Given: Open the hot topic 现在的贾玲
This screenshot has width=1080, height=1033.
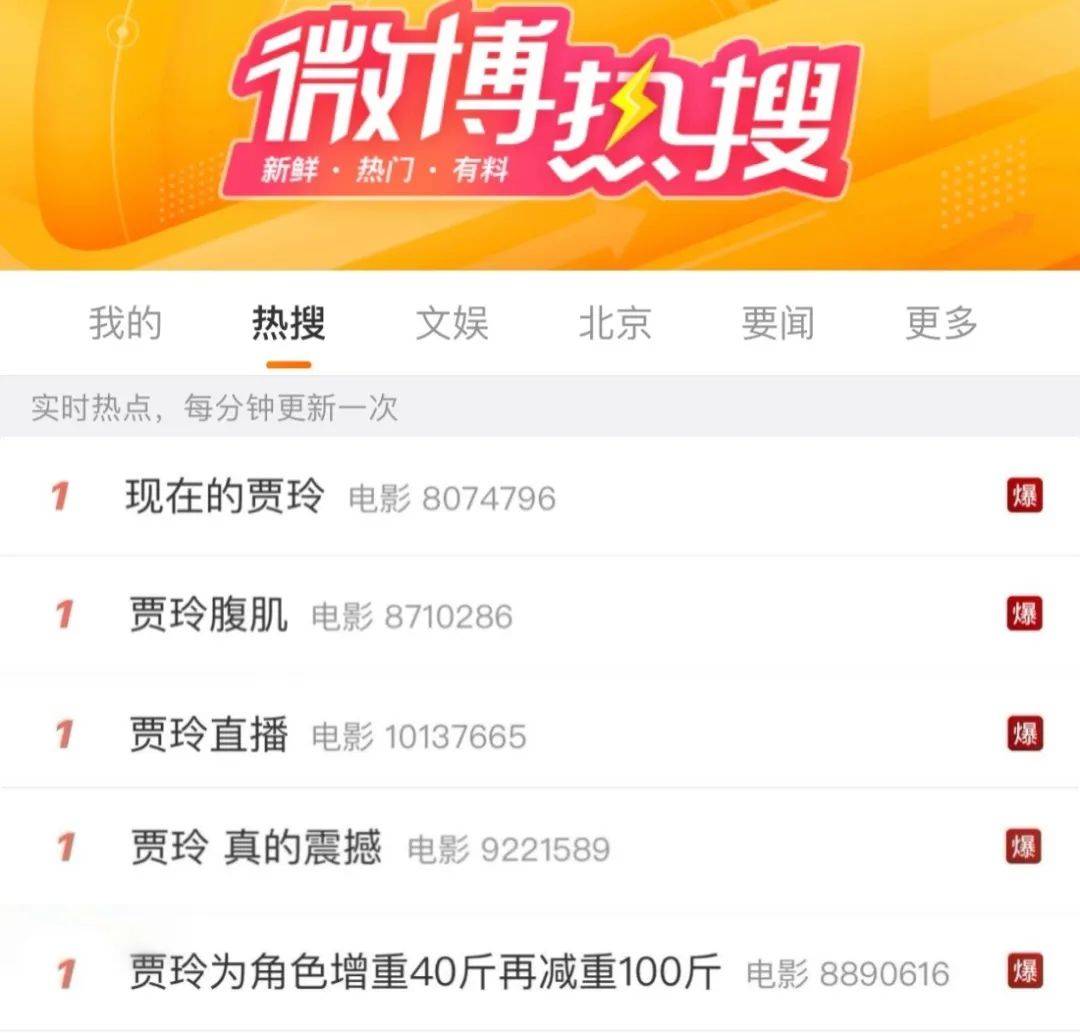Looking at the screenshot, I should [x=225, y=496].
